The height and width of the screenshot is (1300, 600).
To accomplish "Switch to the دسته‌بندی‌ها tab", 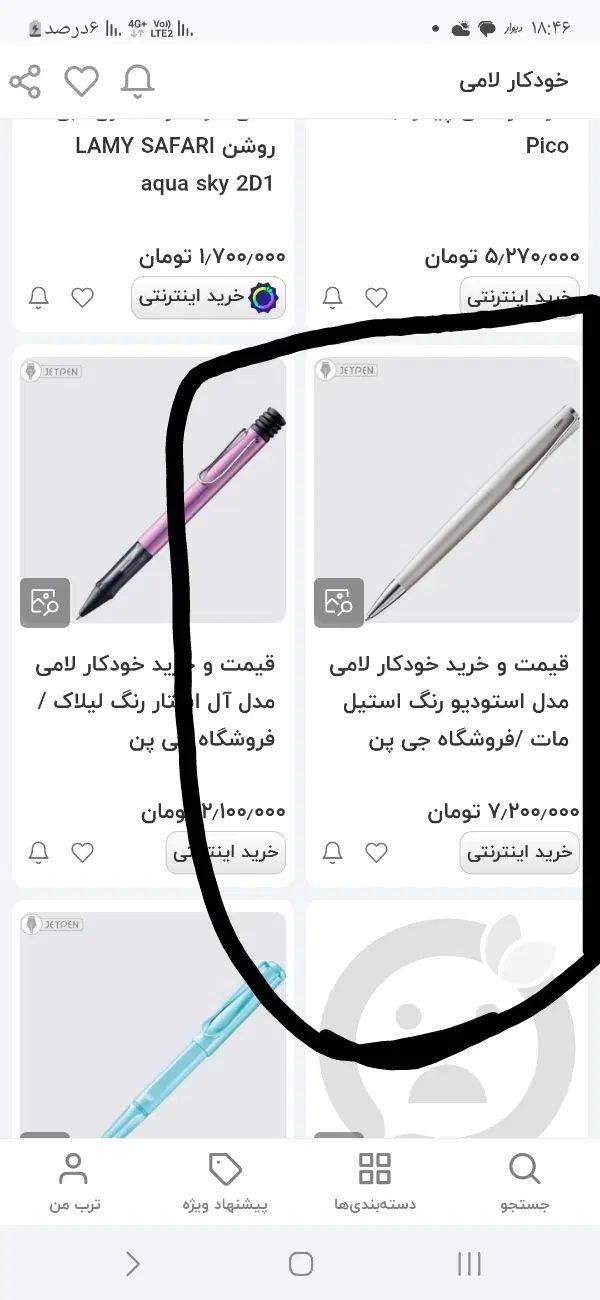I will tap(375, 1182).
